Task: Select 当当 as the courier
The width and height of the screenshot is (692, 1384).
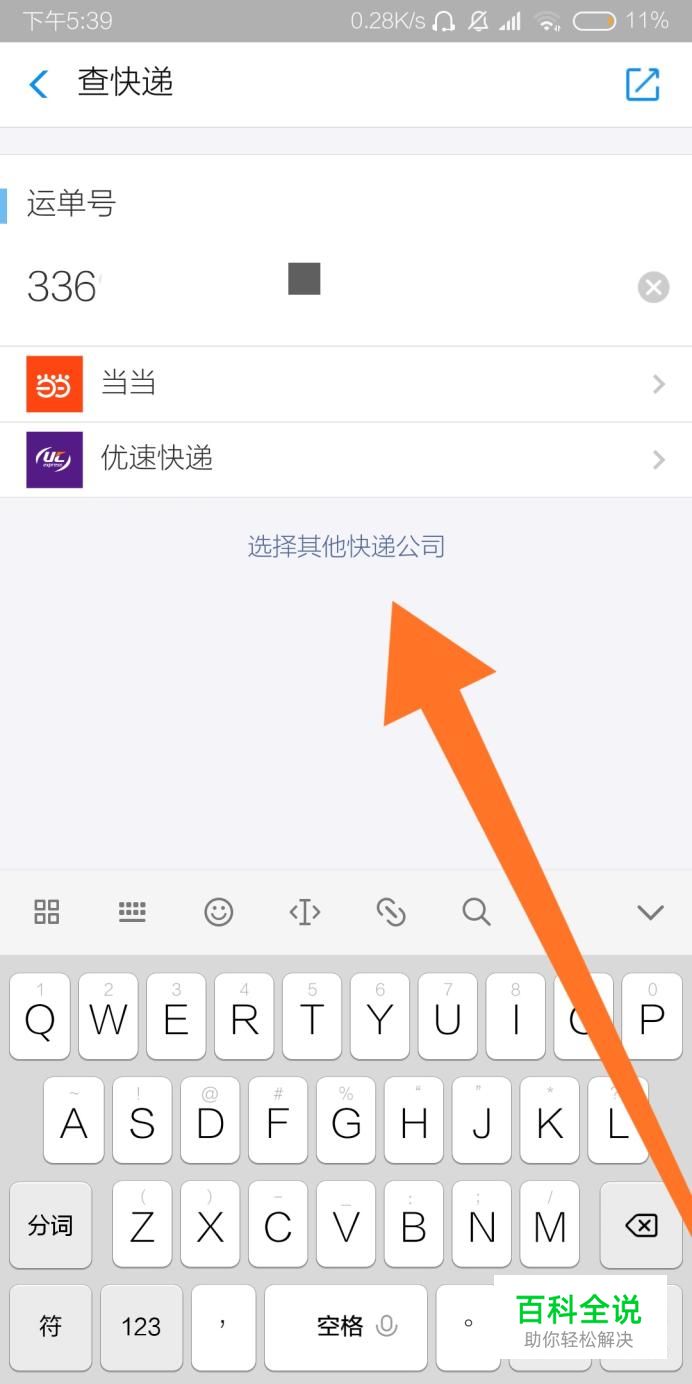Action: pyautogui.click(x=346, y=384)
